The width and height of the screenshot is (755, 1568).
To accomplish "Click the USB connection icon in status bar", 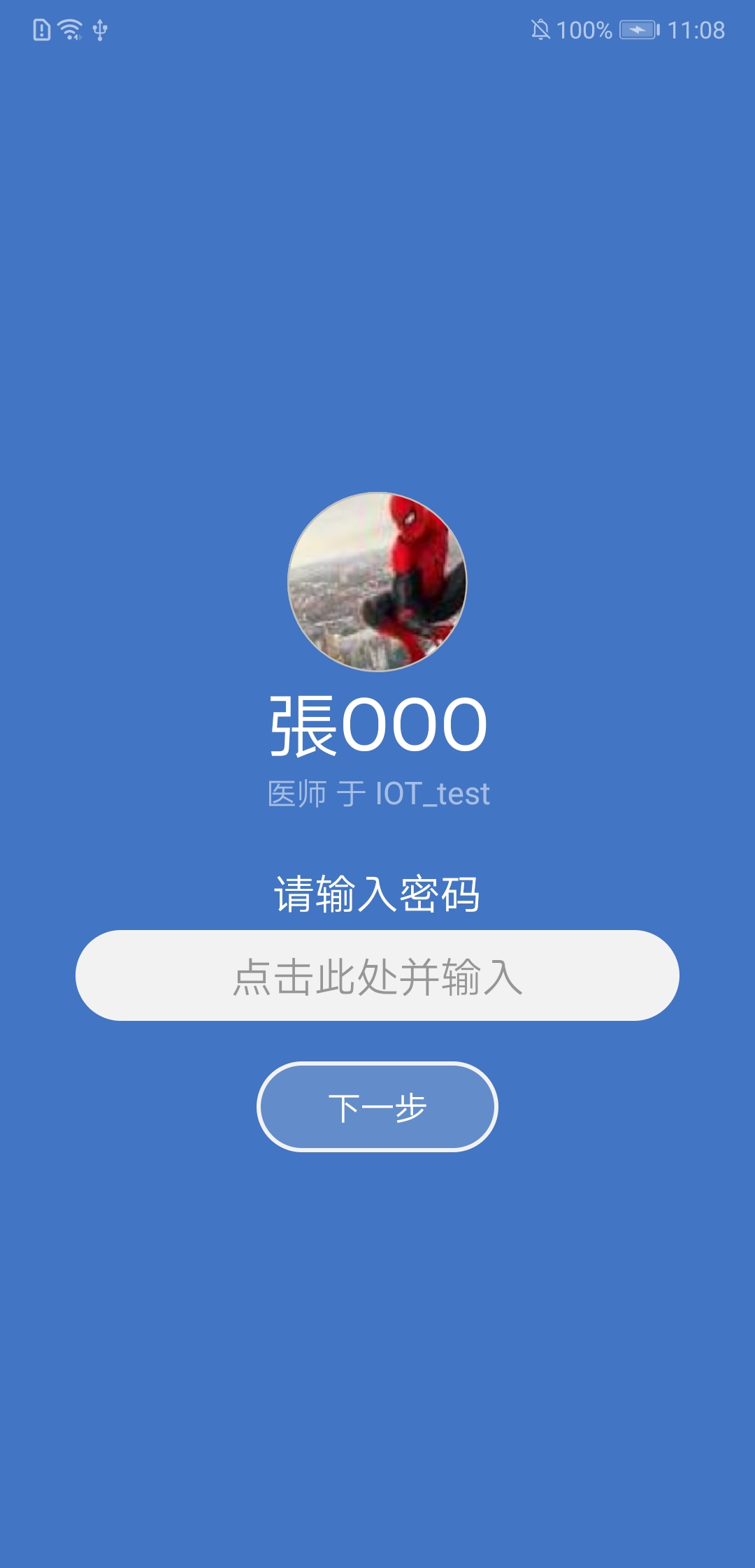I will point(99,30).
